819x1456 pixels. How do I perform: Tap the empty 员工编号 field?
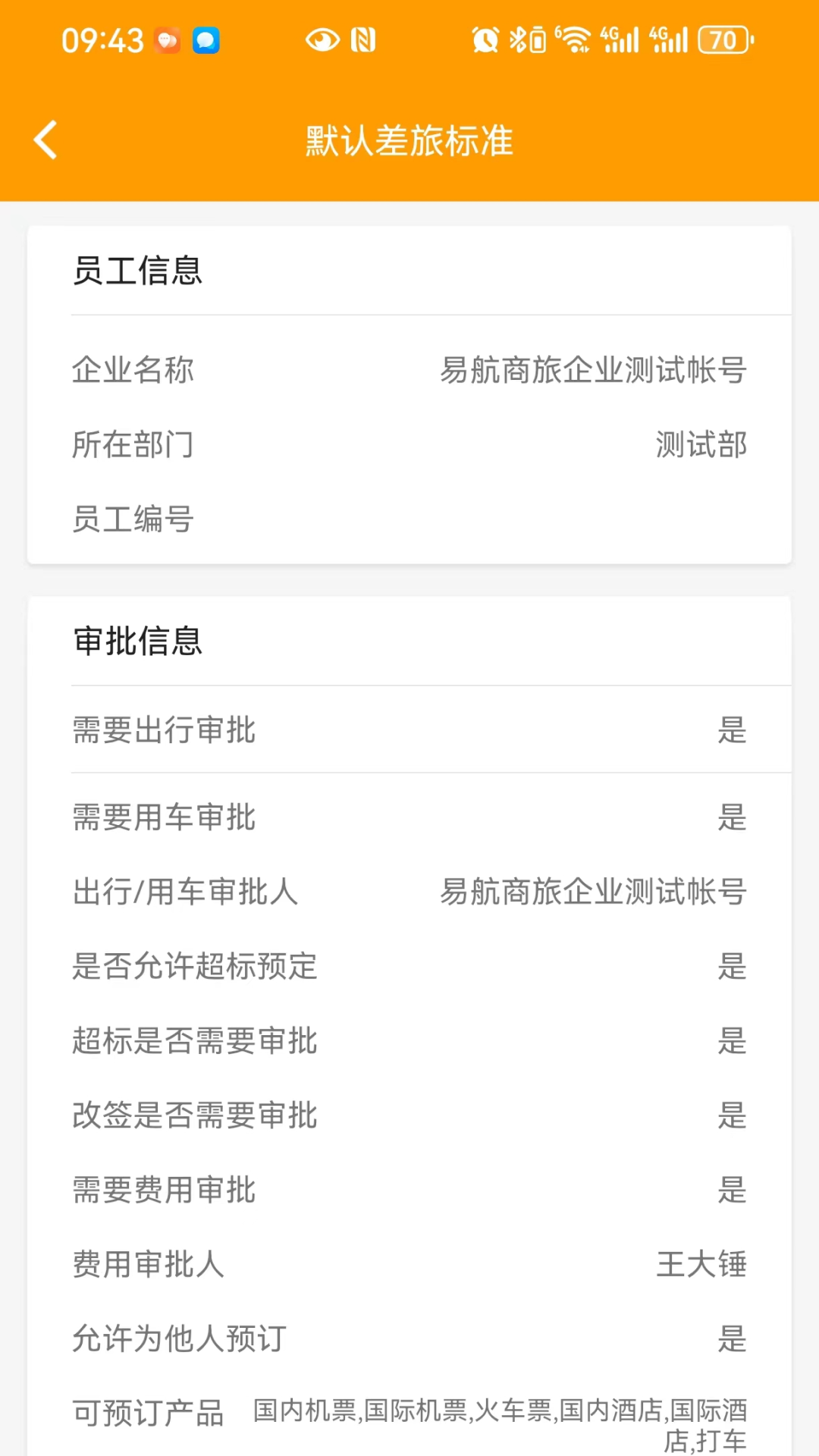tap(409, 520)
